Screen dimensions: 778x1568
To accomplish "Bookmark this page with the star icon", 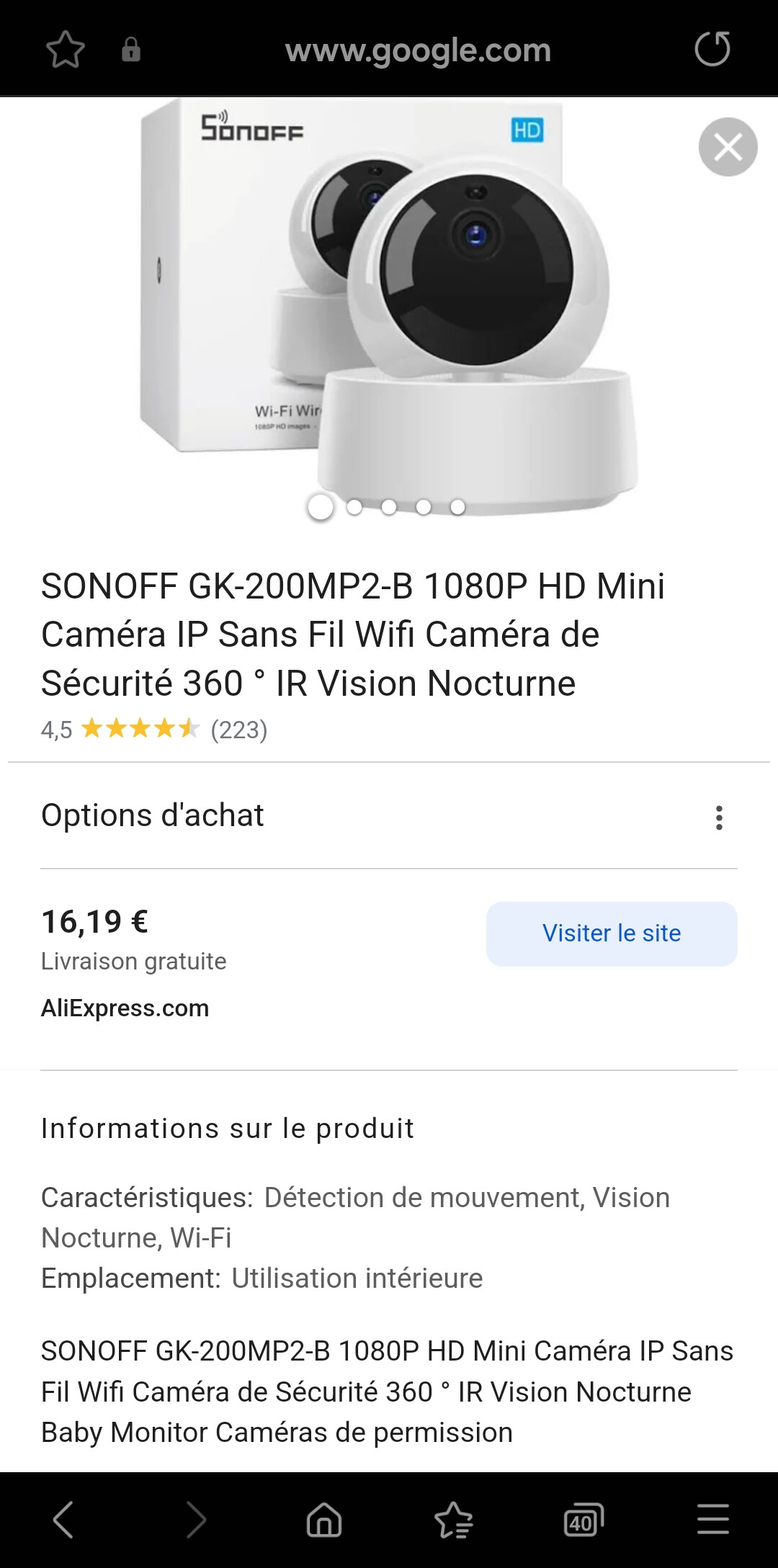I will pyautogui.click(x=66, y=50).
